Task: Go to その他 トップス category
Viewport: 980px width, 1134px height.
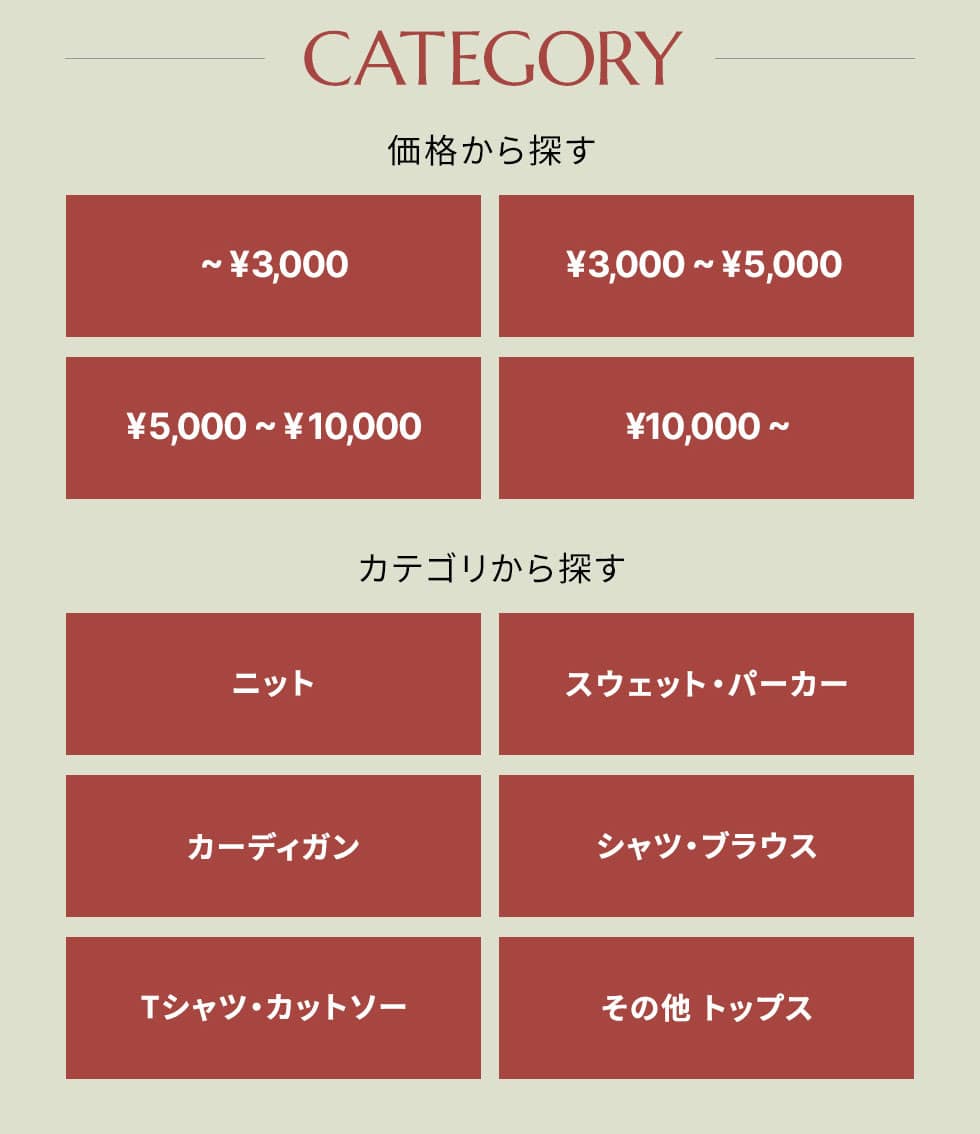Action: [x=706, y=1008]
